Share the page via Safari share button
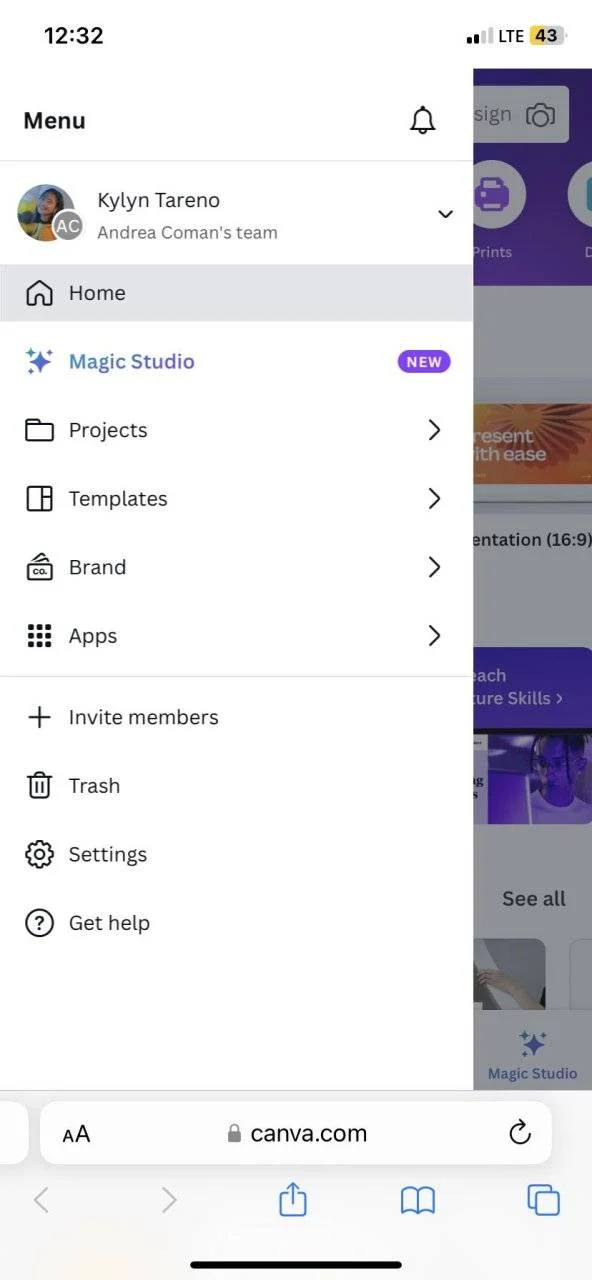This screenshot has height=1280, width=592. click(x=292, y=1199)
